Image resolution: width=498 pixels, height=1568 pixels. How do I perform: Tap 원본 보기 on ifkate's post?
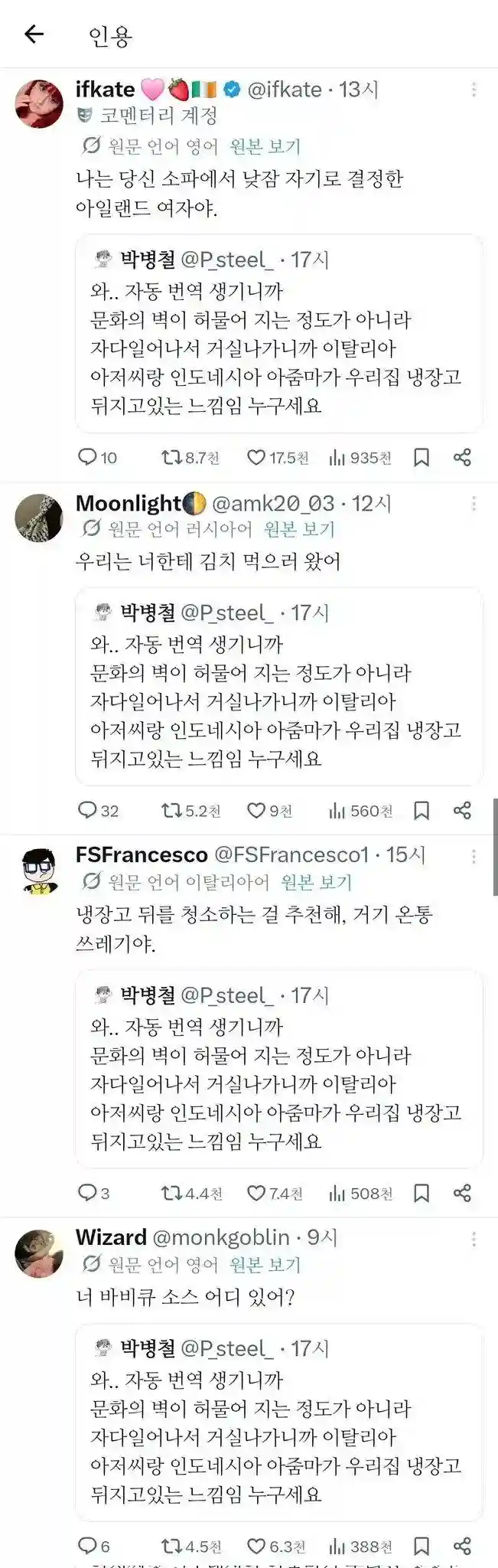[265, 145]
